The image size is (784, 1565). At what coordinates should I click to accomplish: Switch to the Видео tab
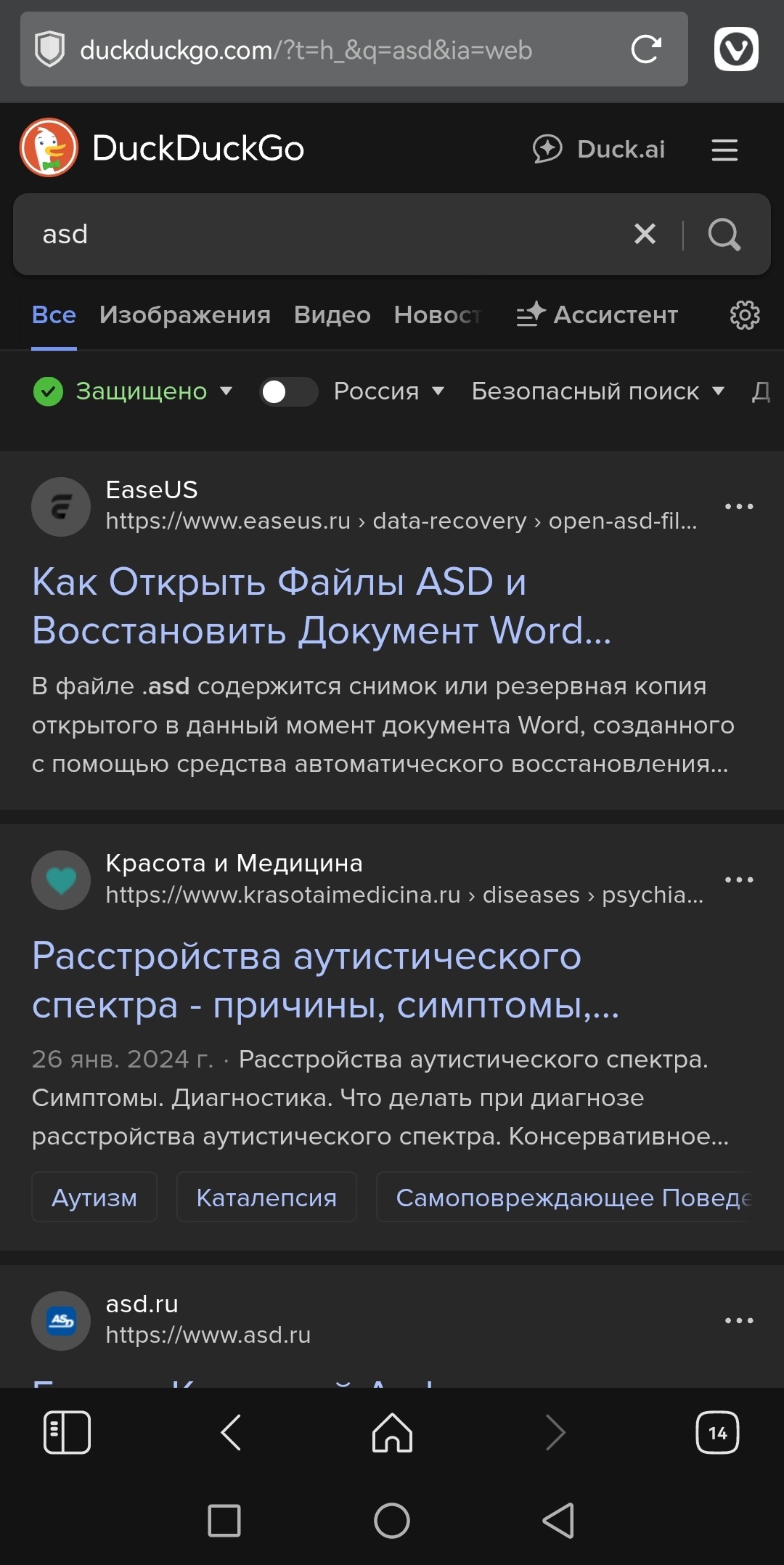click(332, 314)
